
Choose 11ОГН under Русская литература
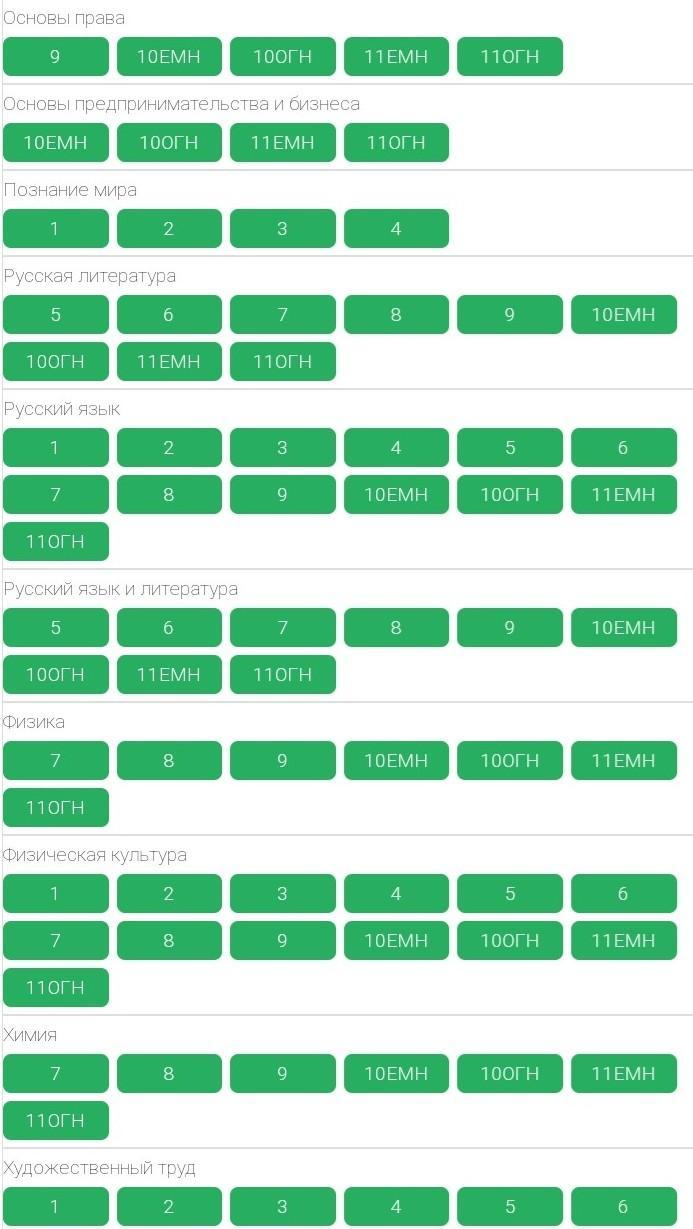pyautogui.click(x=283, y=362)
